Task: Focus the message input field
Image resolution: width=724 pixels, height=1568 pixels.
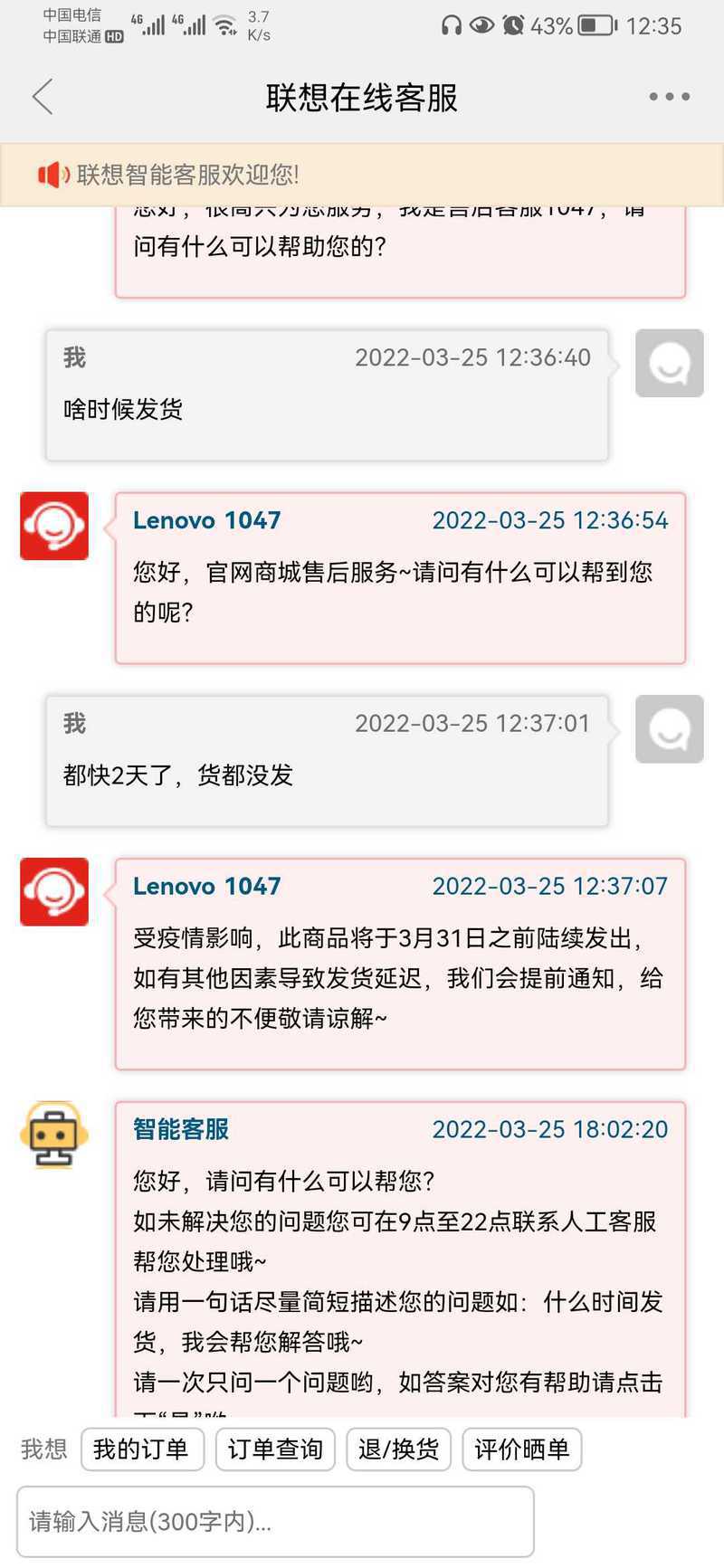Action: tap(275, 1522)
